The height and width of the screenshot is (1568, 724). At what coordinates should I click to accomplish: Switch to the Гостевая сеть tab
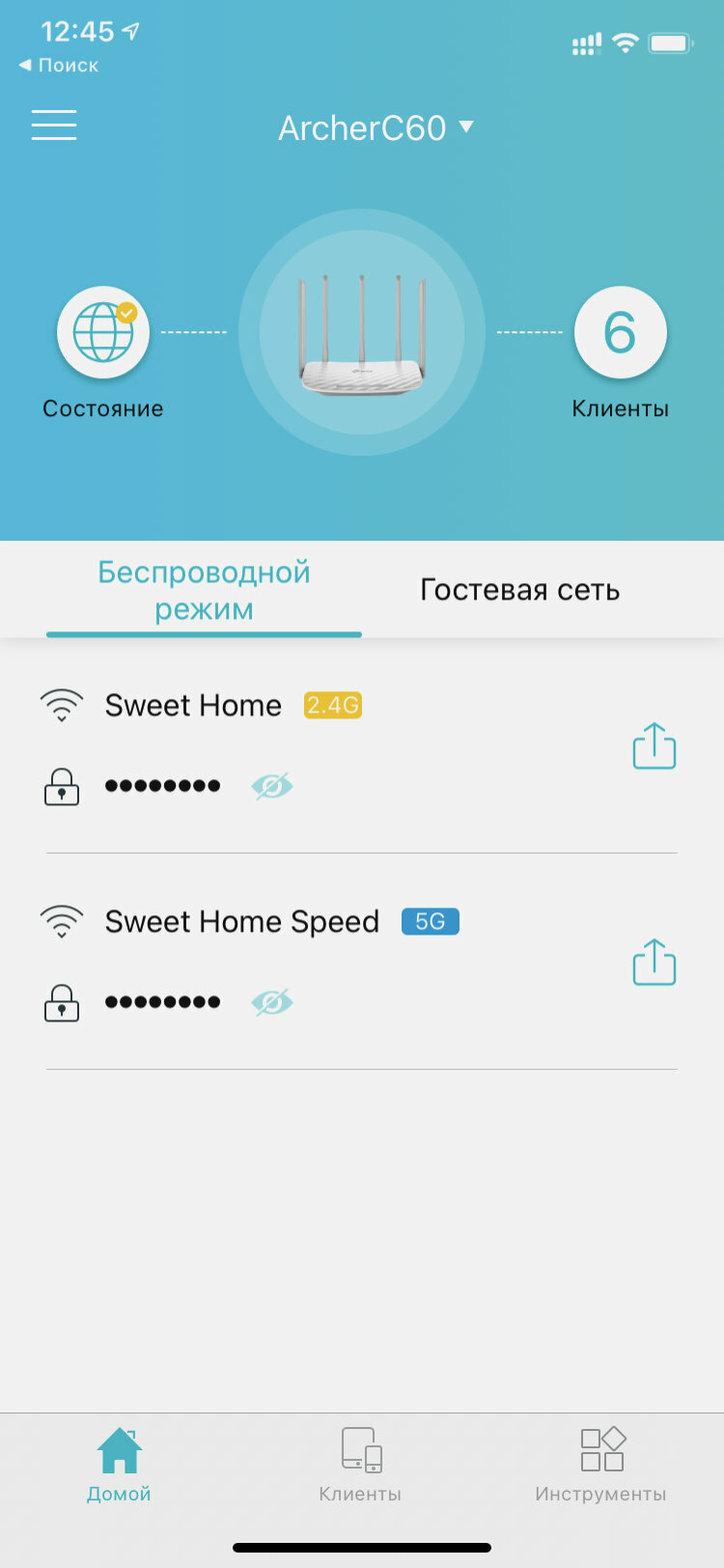(x=519, y=590)
